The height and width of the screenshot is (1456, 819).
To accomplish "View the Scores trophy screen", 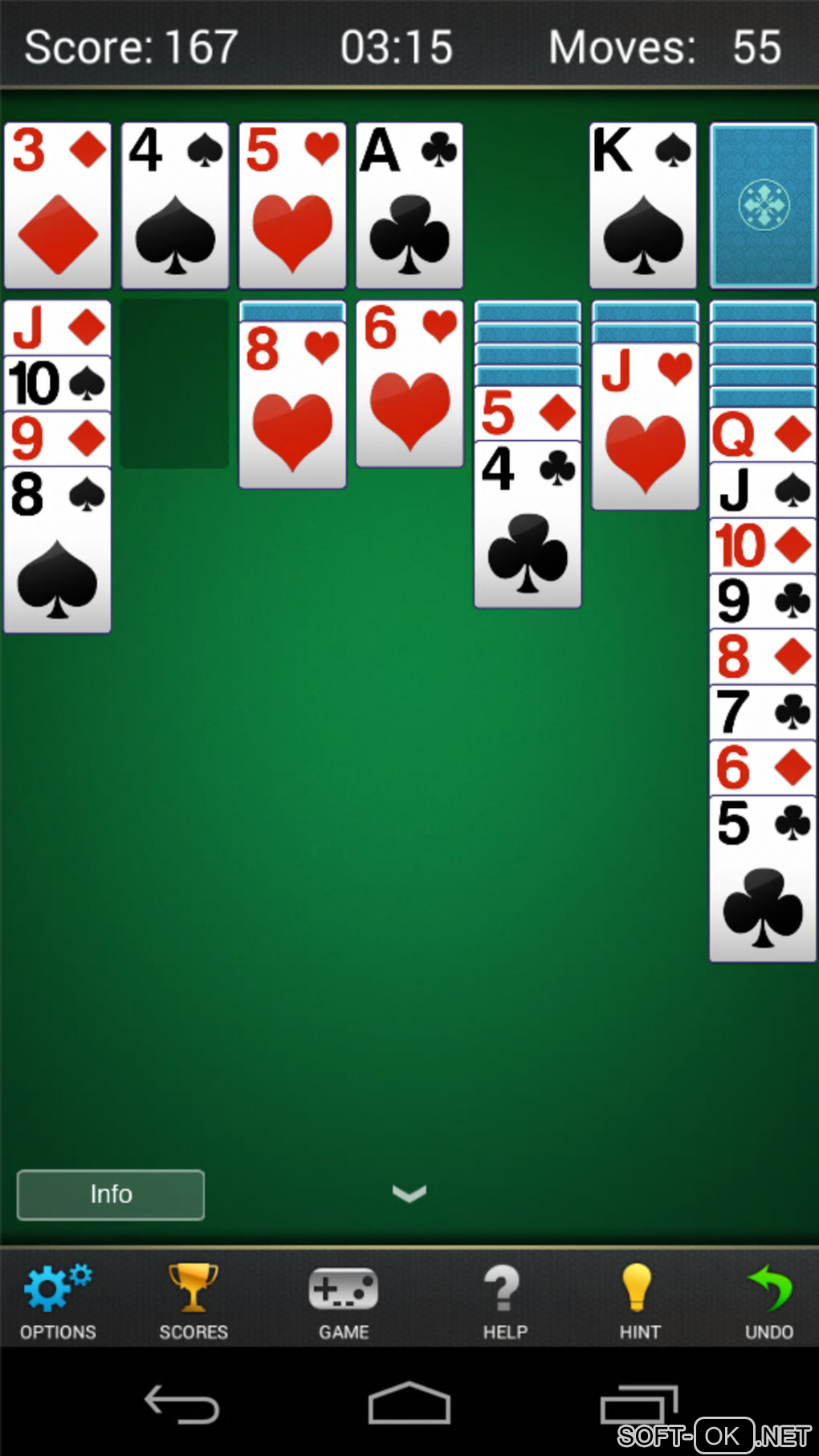I will [x=193, y=1300].
